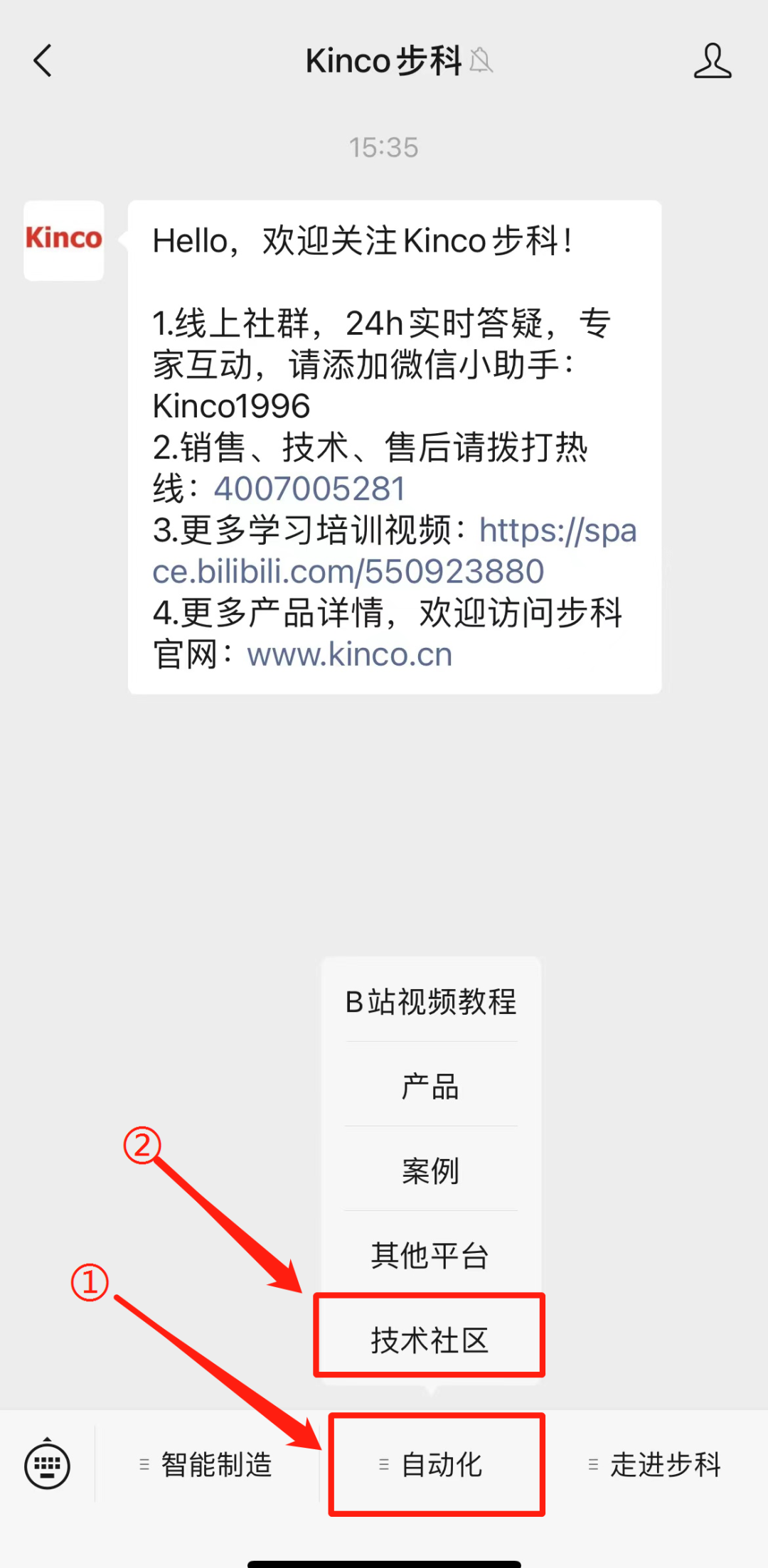The height and width of the screenshot is (1568, 768).
Task: Expand the 智能制造 menu
Action: click(x=207, y=1465)
